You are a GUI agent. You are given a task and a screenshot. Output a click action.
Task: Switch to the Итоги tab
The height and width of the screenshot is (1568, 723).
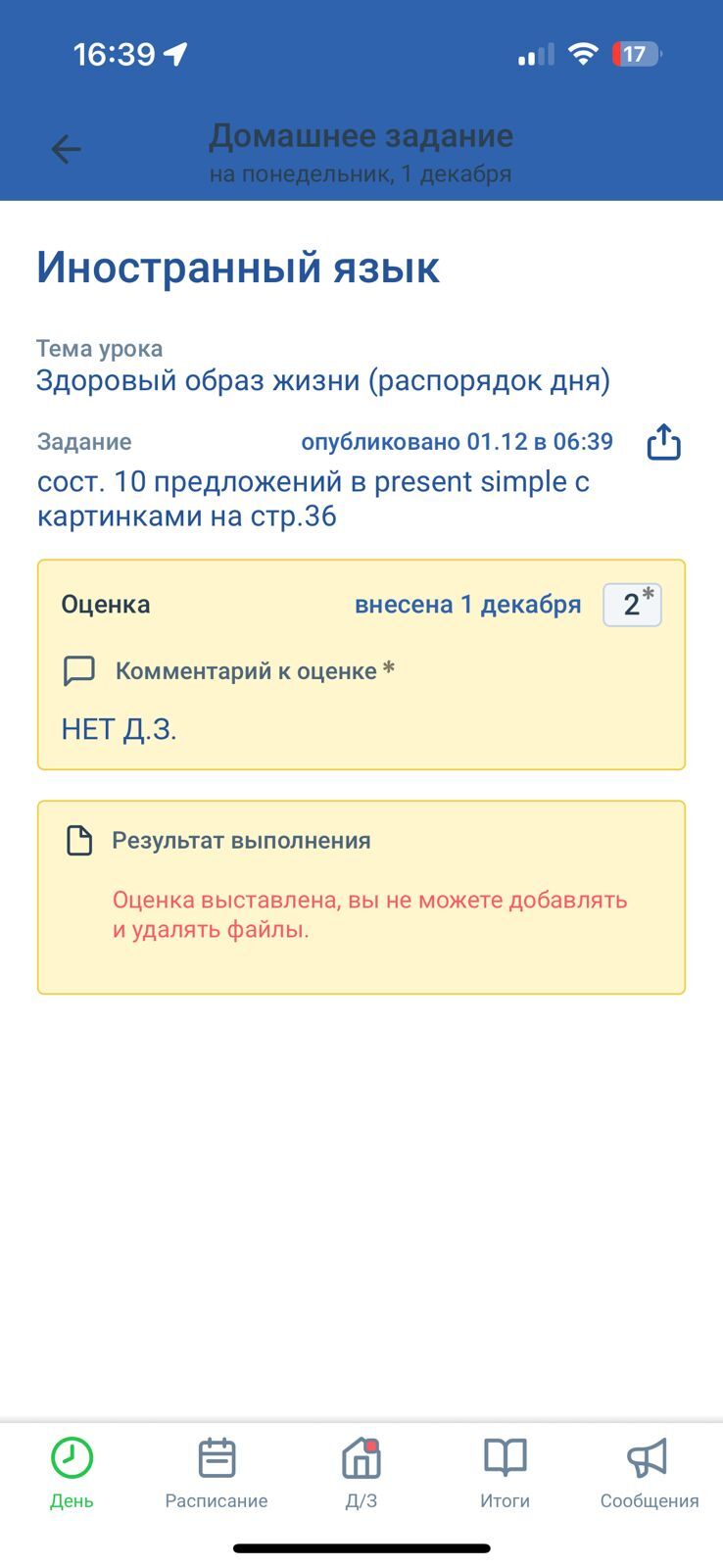505,1472
